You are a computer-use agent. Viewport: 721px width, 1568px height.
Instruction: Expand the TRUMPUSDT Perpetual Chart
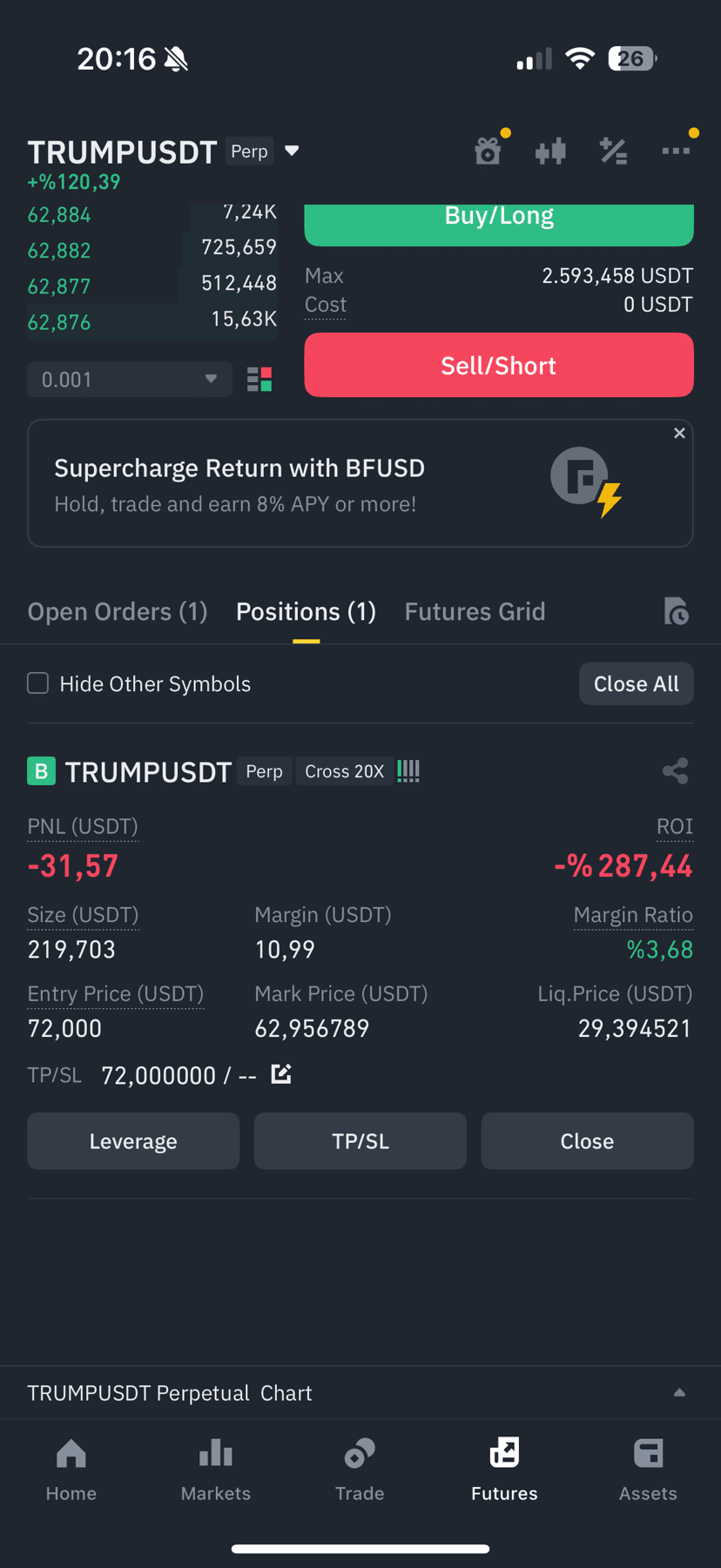(x=679, y=1393)
